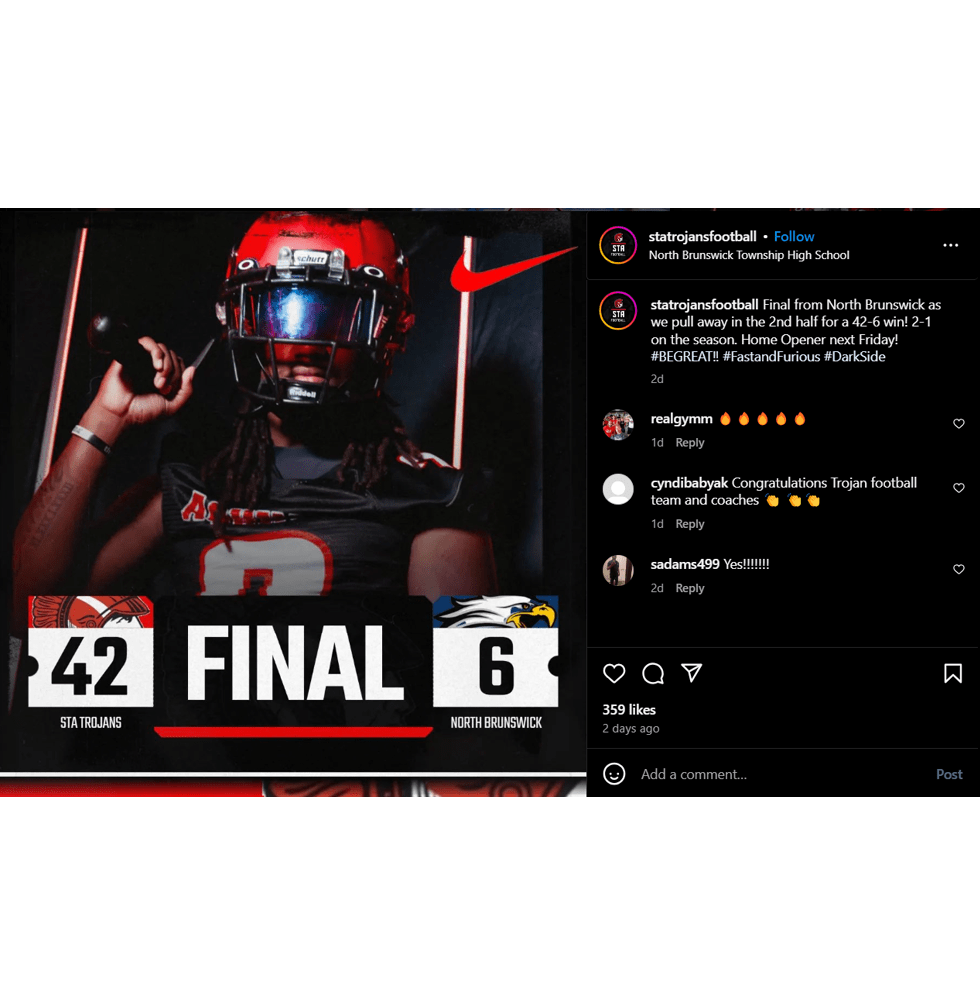Viewport: 980px width, 1005px height.
Task: Like sadams499's Yes comment
Action: click(958, 569)
